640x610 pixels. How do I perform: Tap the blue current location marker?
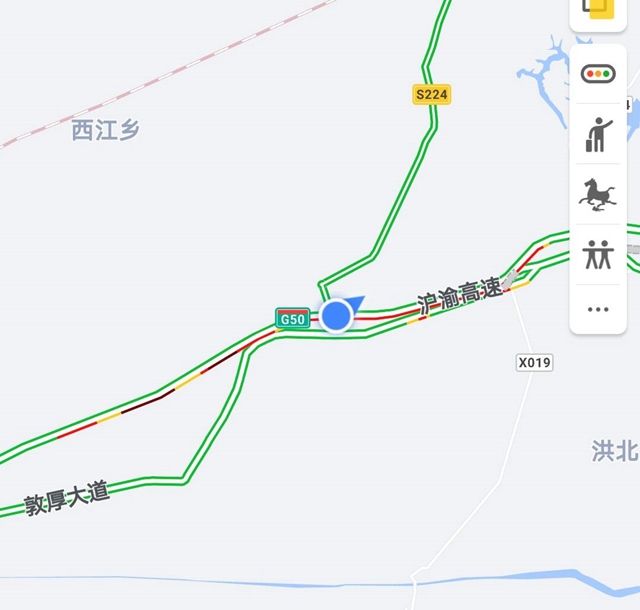337,316
